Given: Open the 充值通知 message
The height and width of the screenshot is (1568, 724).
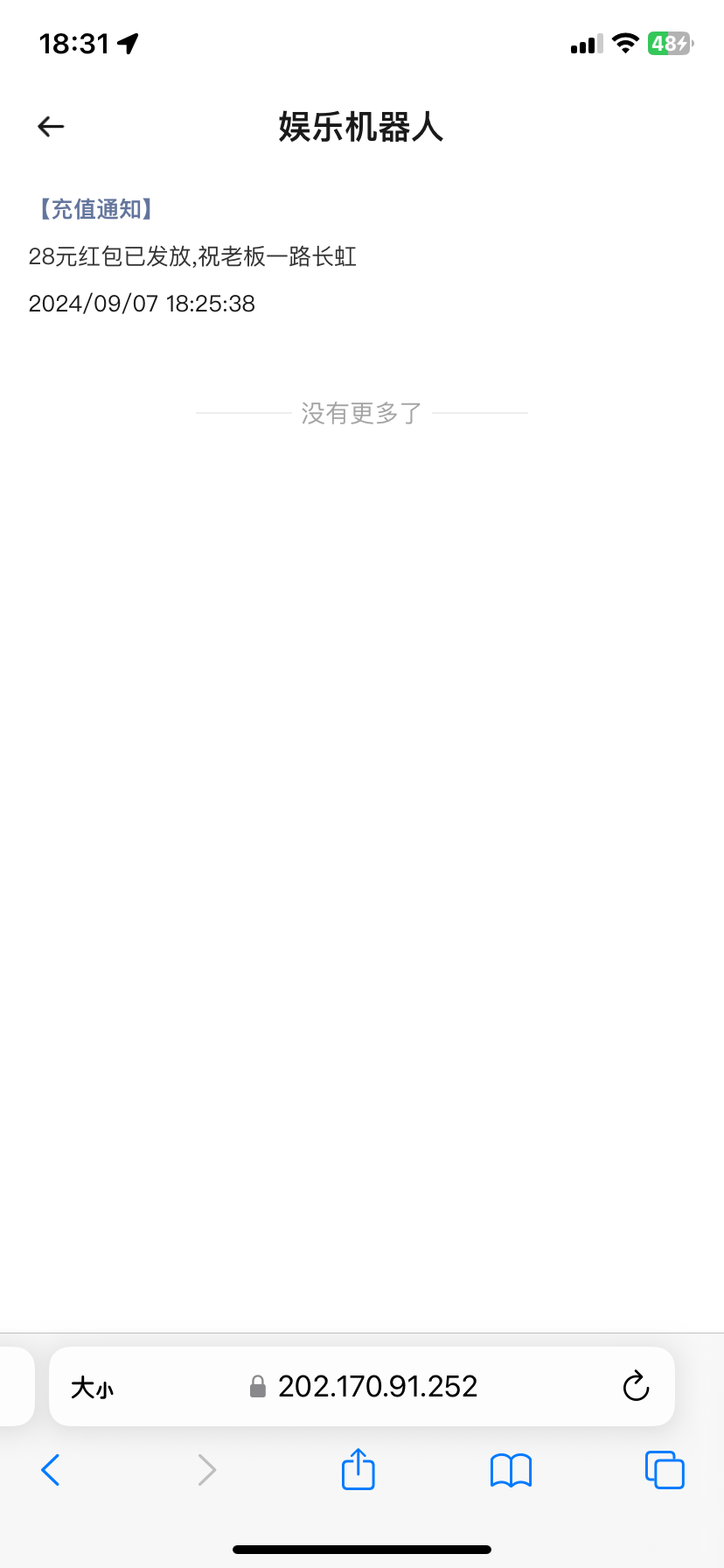Looking at the screenshot, I should tap(94, 209).
